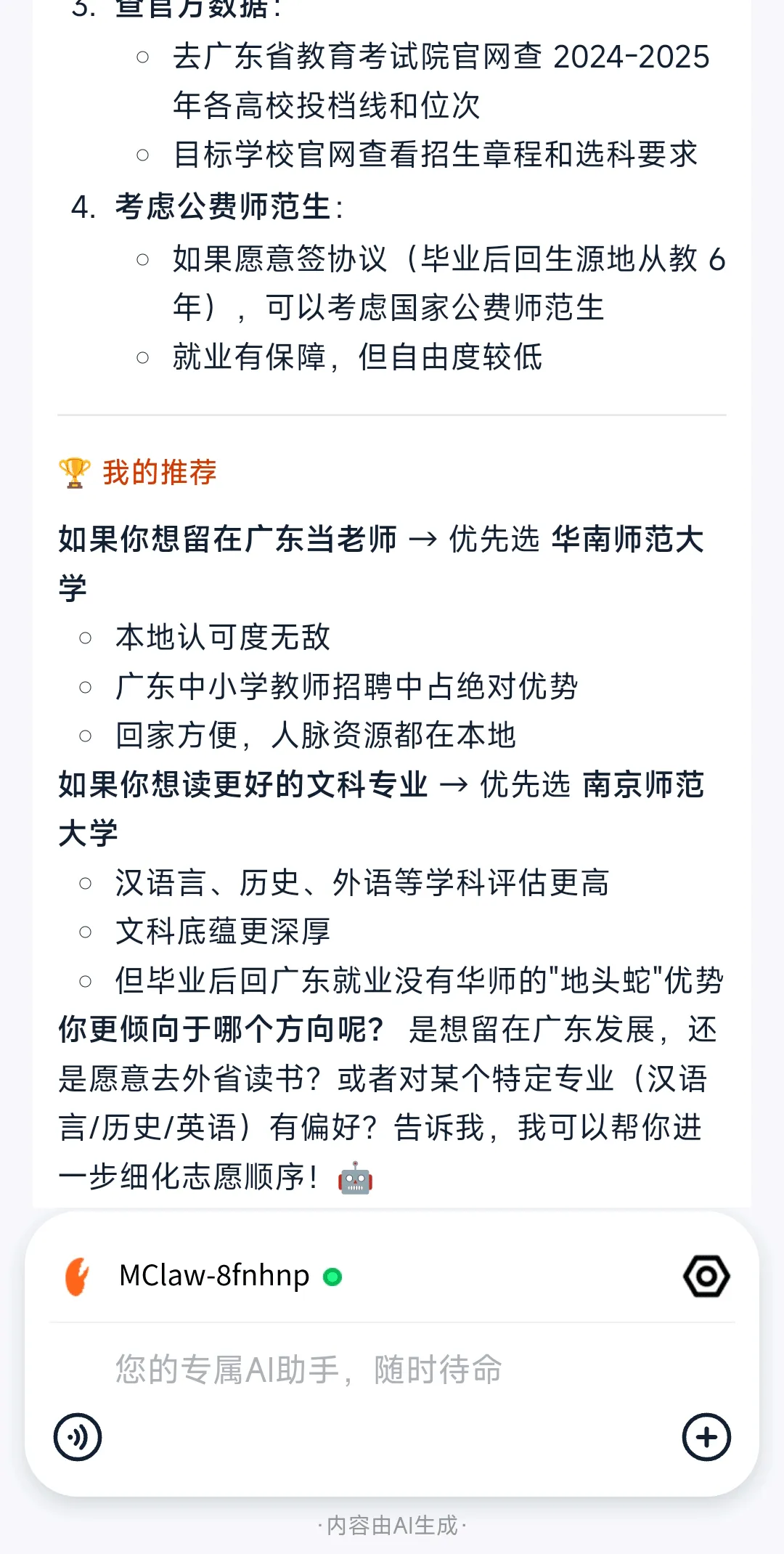Tap the message field with 您的专属AI助手 placeholder
Viewport: 784px width, 1554px height.
392,1370
